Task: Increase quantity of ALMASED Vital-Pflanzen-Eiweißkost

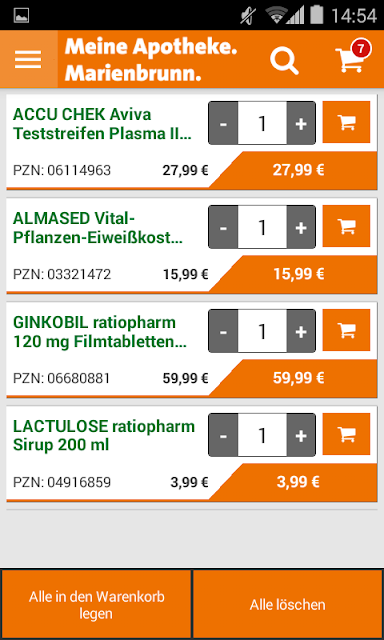Action: (301, 227)
